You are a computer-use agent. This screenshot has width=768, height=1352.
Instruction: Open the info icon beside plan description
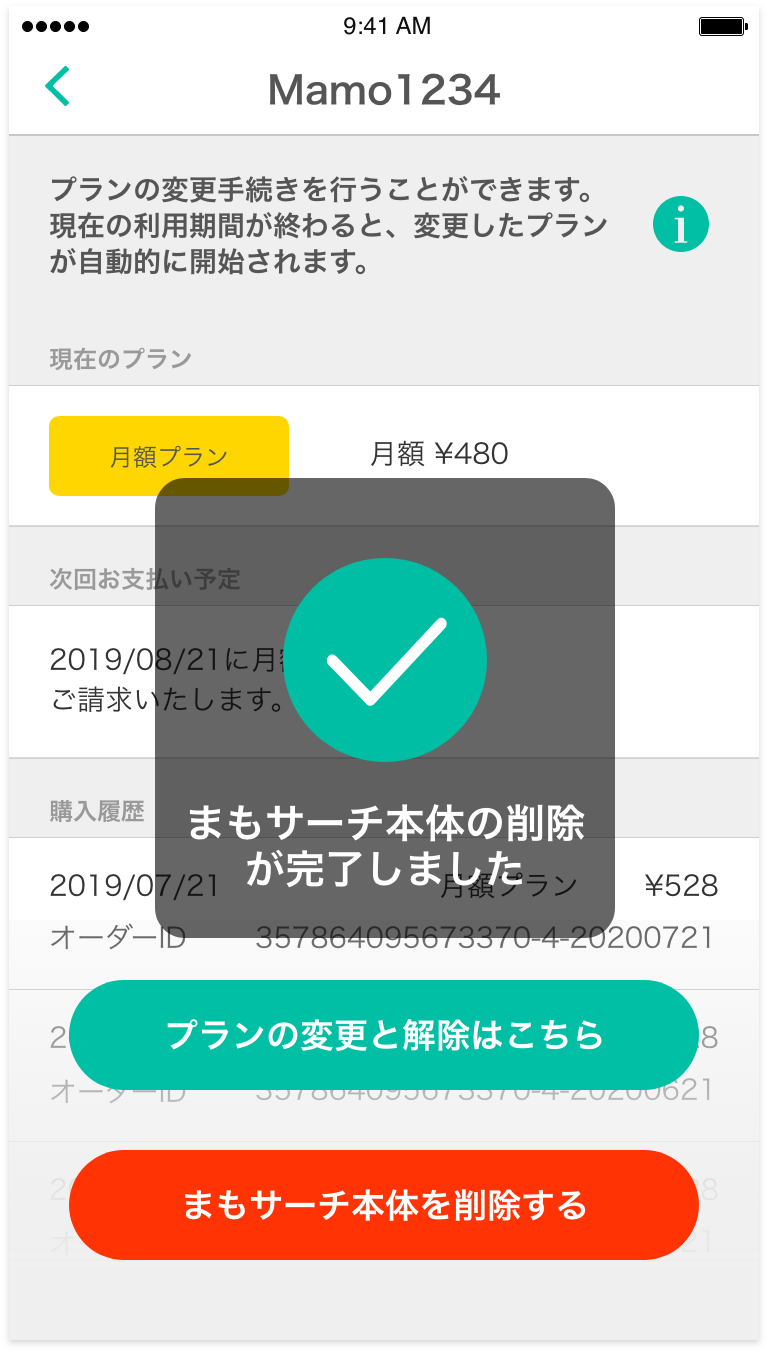[681, 224]
